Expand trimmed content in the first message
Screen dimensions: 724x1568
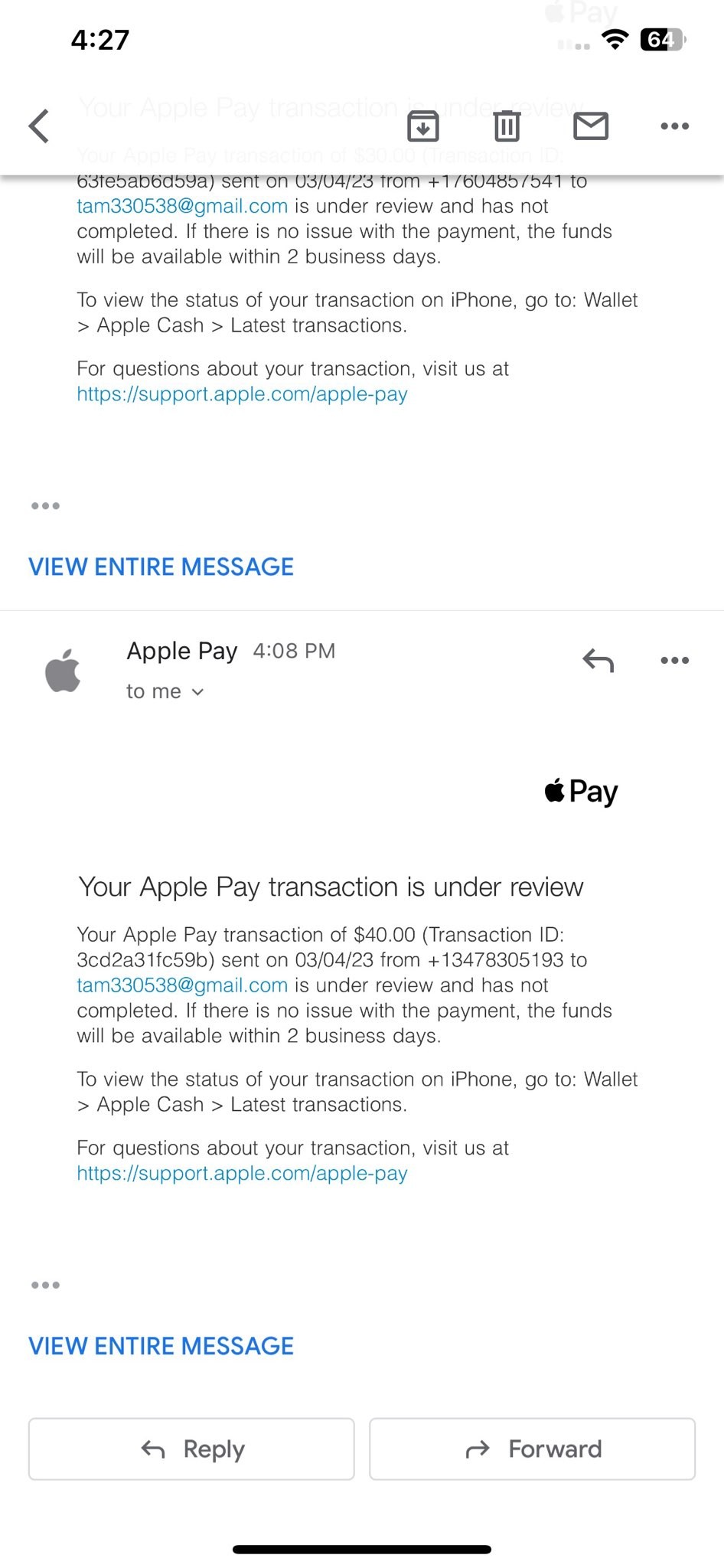pos(45,506)
